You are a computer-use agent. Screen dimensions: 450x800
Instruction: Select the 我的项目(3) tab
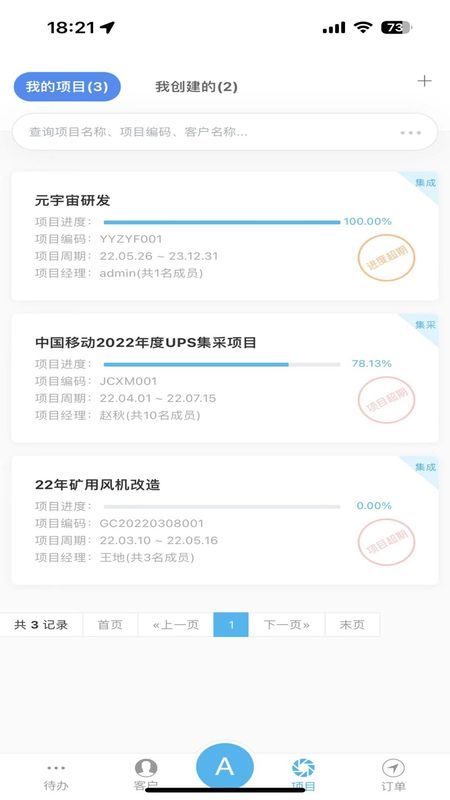pyautogui.click(x=67, y=86)
